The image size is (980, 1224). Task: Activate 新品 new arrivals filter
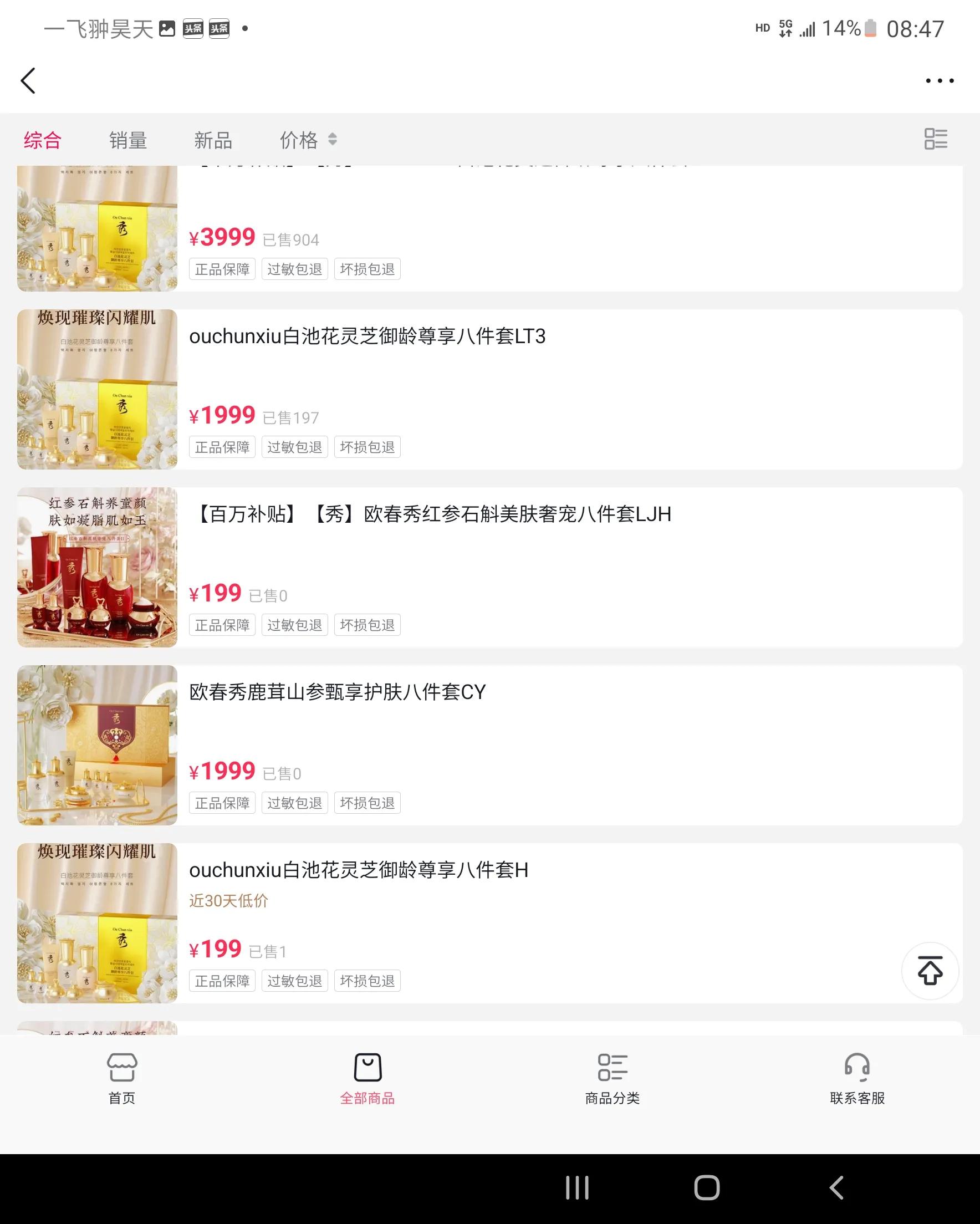[213, 140]
